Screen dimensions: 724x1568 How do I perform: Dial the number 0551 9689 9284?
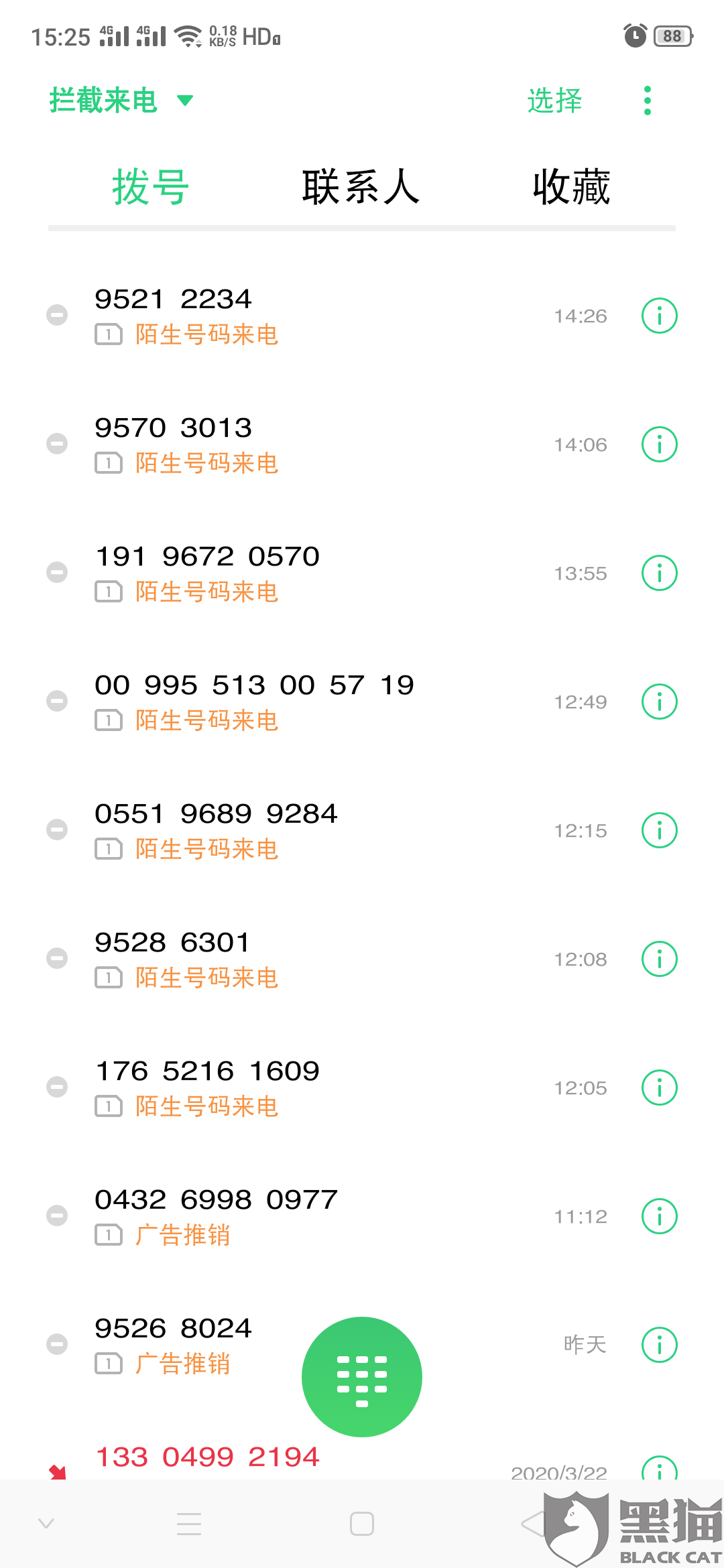(x=216, y=814)
